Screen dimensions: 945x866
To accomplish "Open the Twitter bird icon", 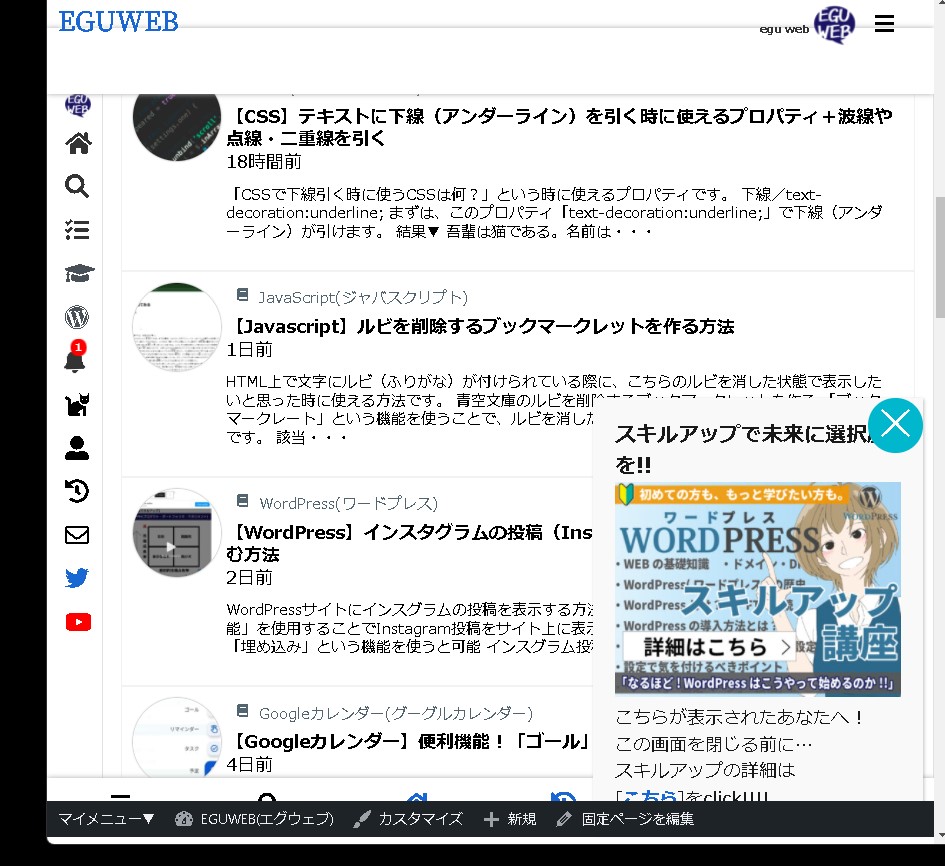I will [77, 578].
